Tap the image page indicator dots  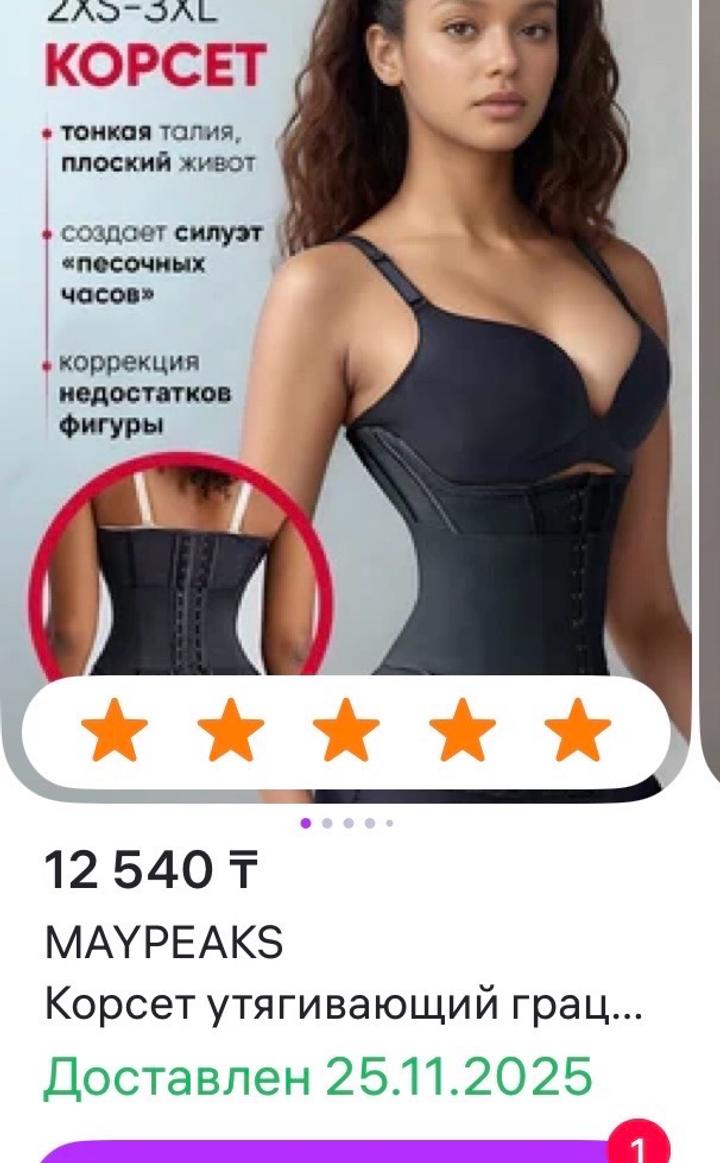coord(347,823)
